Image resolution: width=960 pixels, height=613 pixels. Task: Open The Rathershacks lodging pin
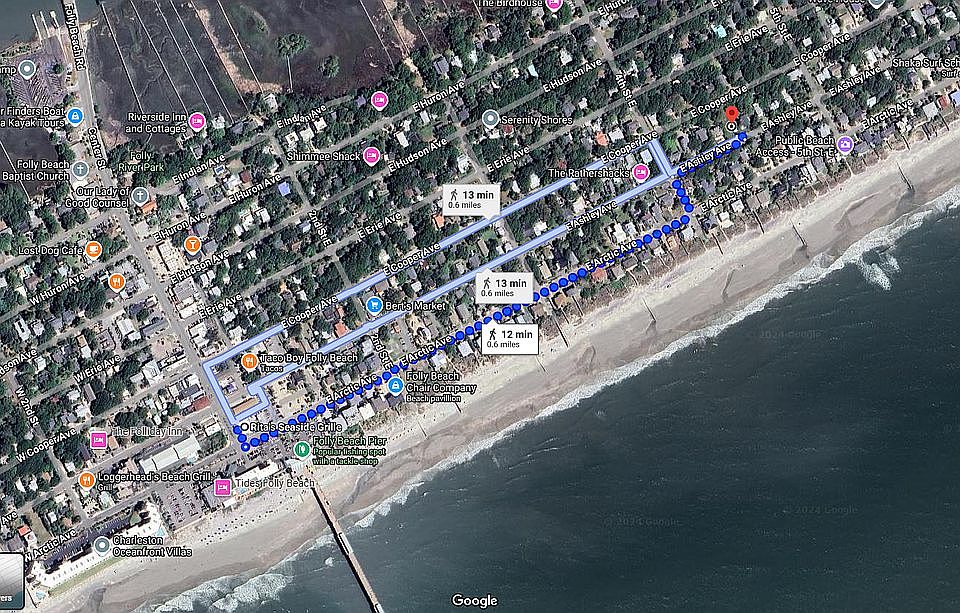[641, 172]
